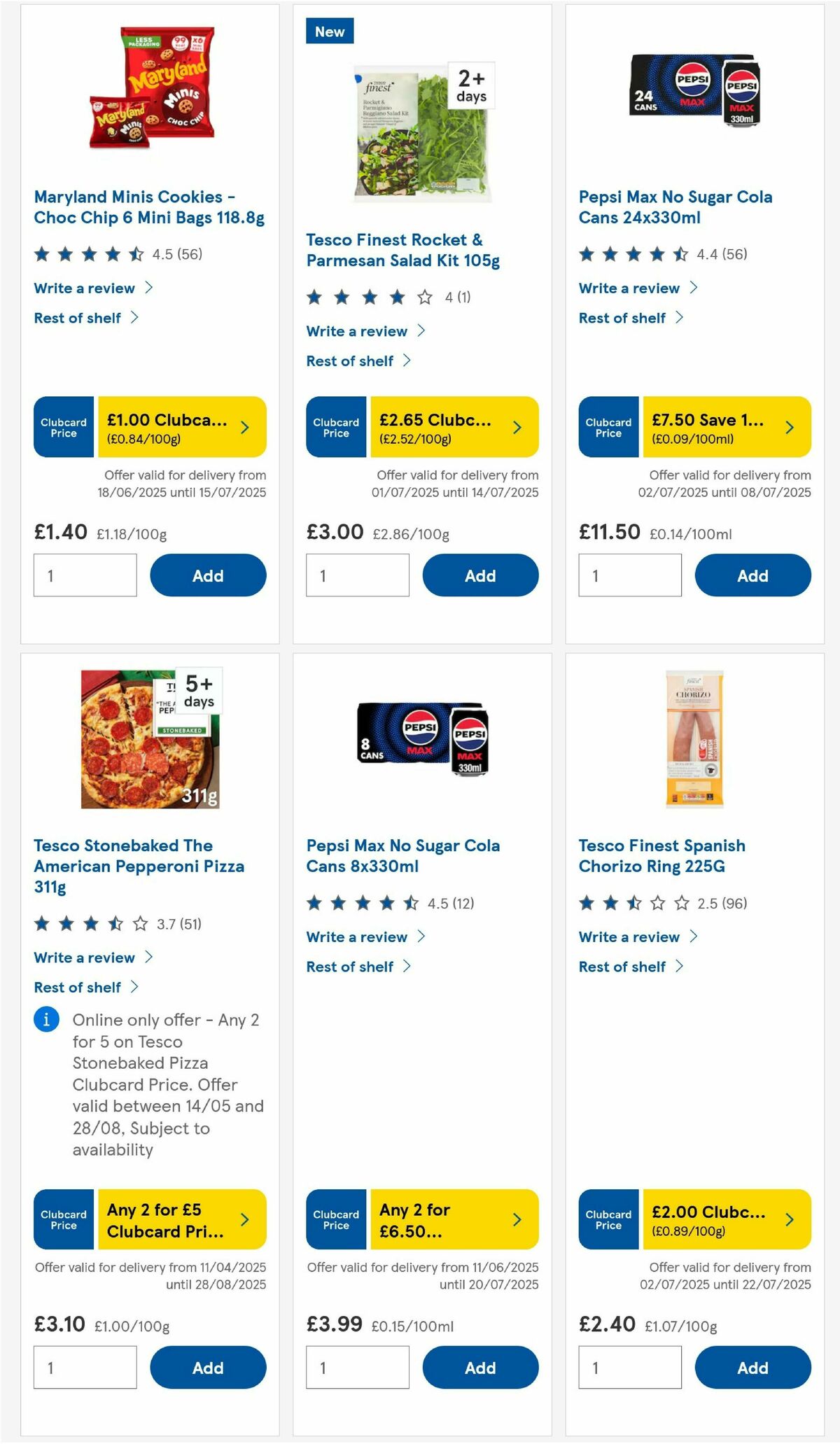The height and width of the screenshot is (1444, 840).
Task: Expand Rest of shelf for Maryland Minis
Action: (x=79, y=318)
